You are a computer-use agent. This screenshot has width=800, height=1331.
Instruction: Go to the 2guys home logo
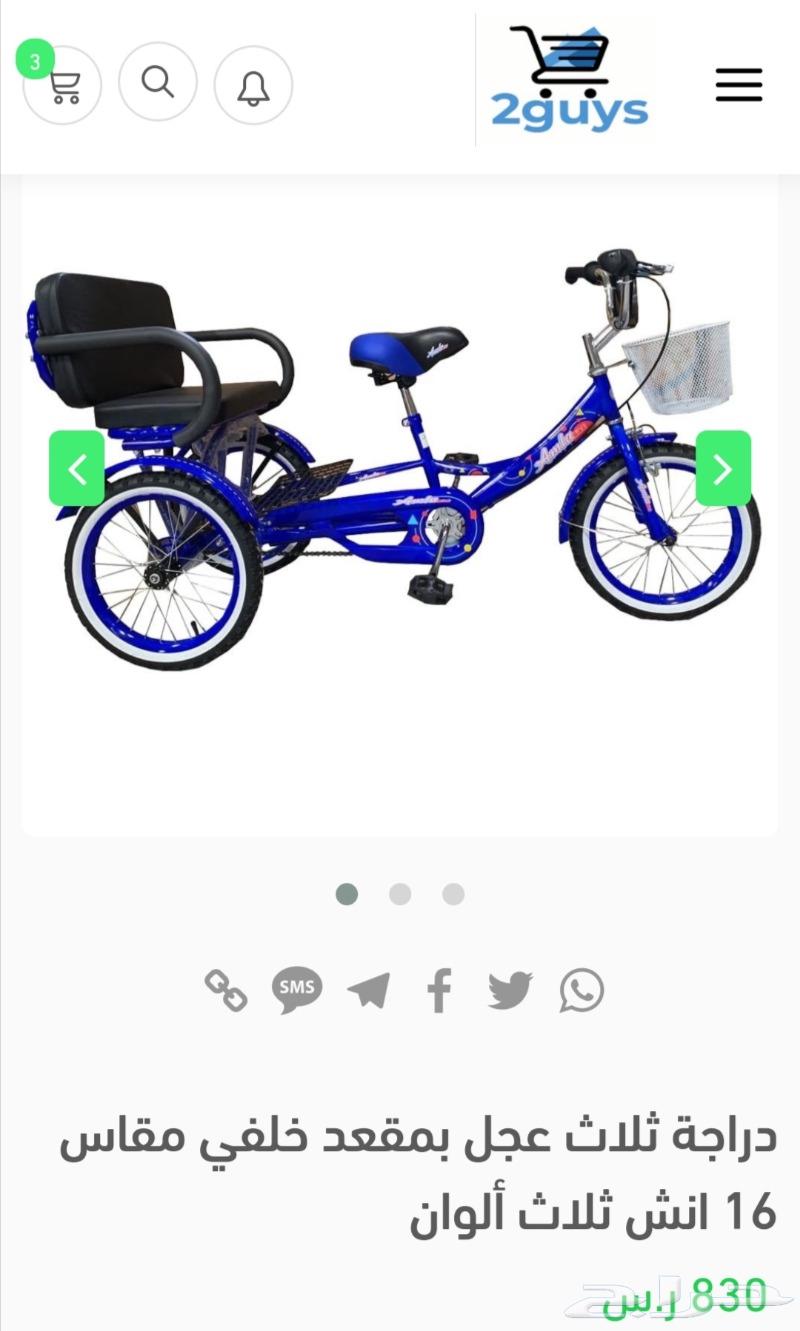pos(570,80)
